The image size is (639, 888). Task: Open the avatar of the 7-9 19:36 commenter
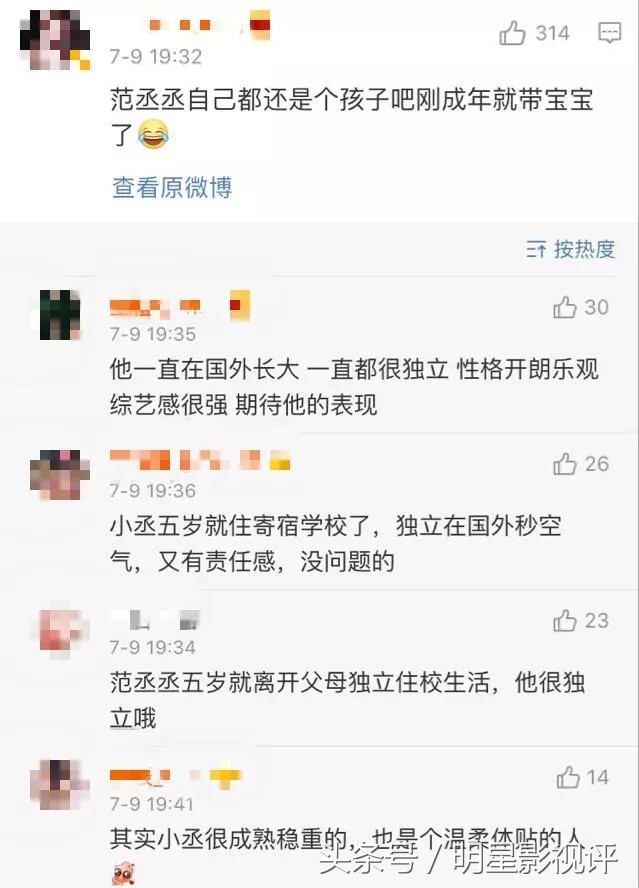point(60,473)
